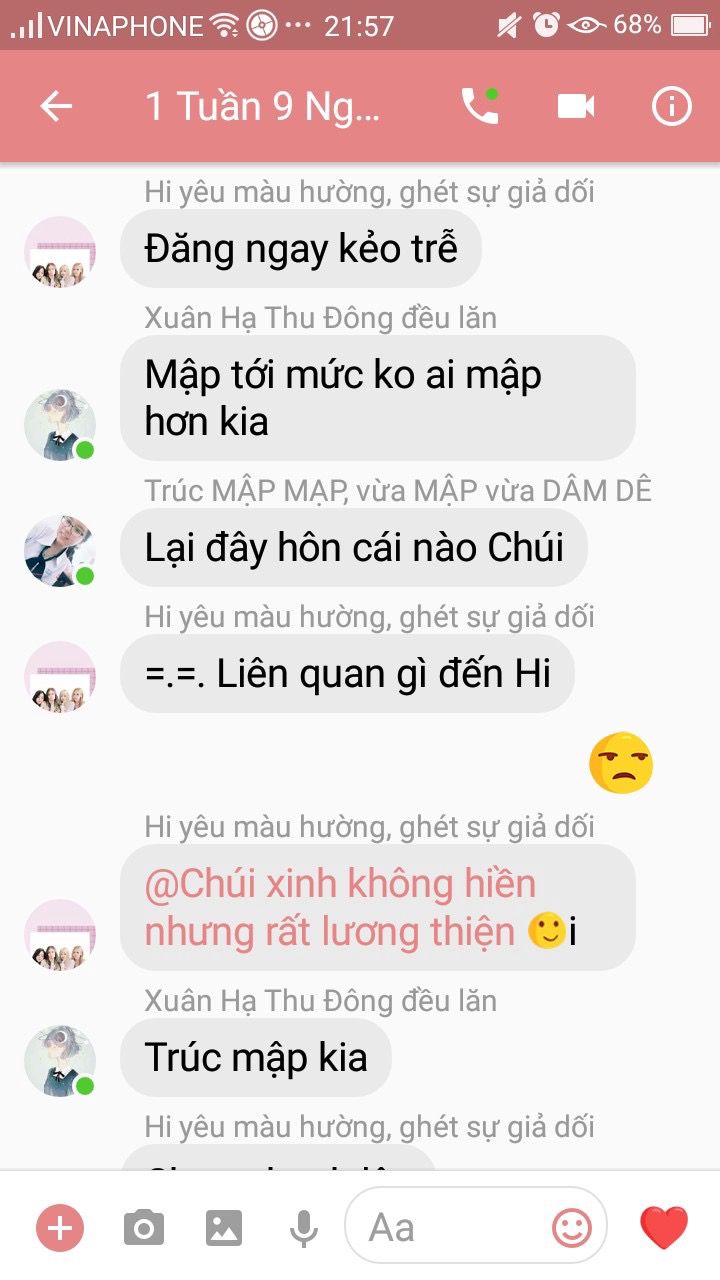Viewport: 720px width, 1280px height.
Task: Send a red heart reaction
Action: [x=664, y=1227]
